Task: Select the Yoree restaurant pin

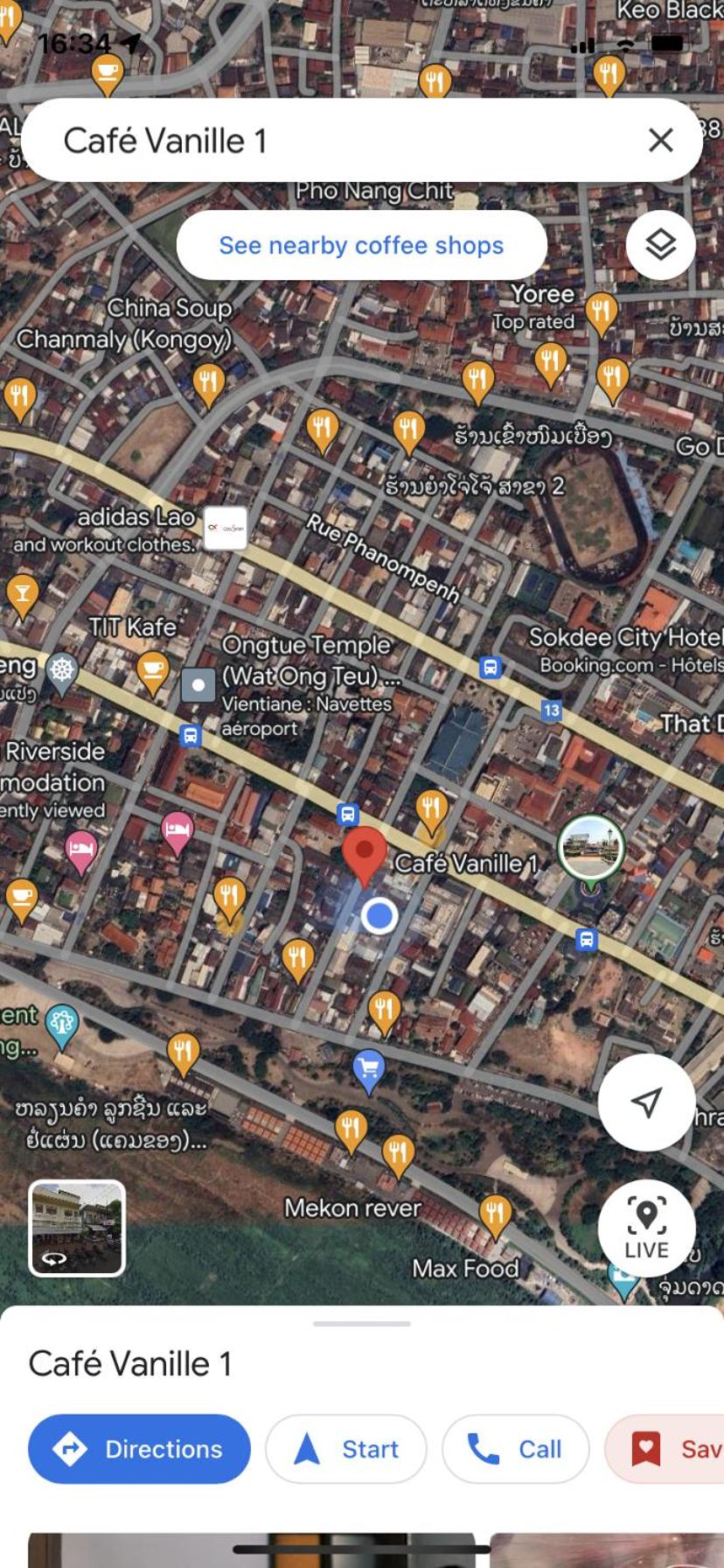Action: (x=602, y=311)
